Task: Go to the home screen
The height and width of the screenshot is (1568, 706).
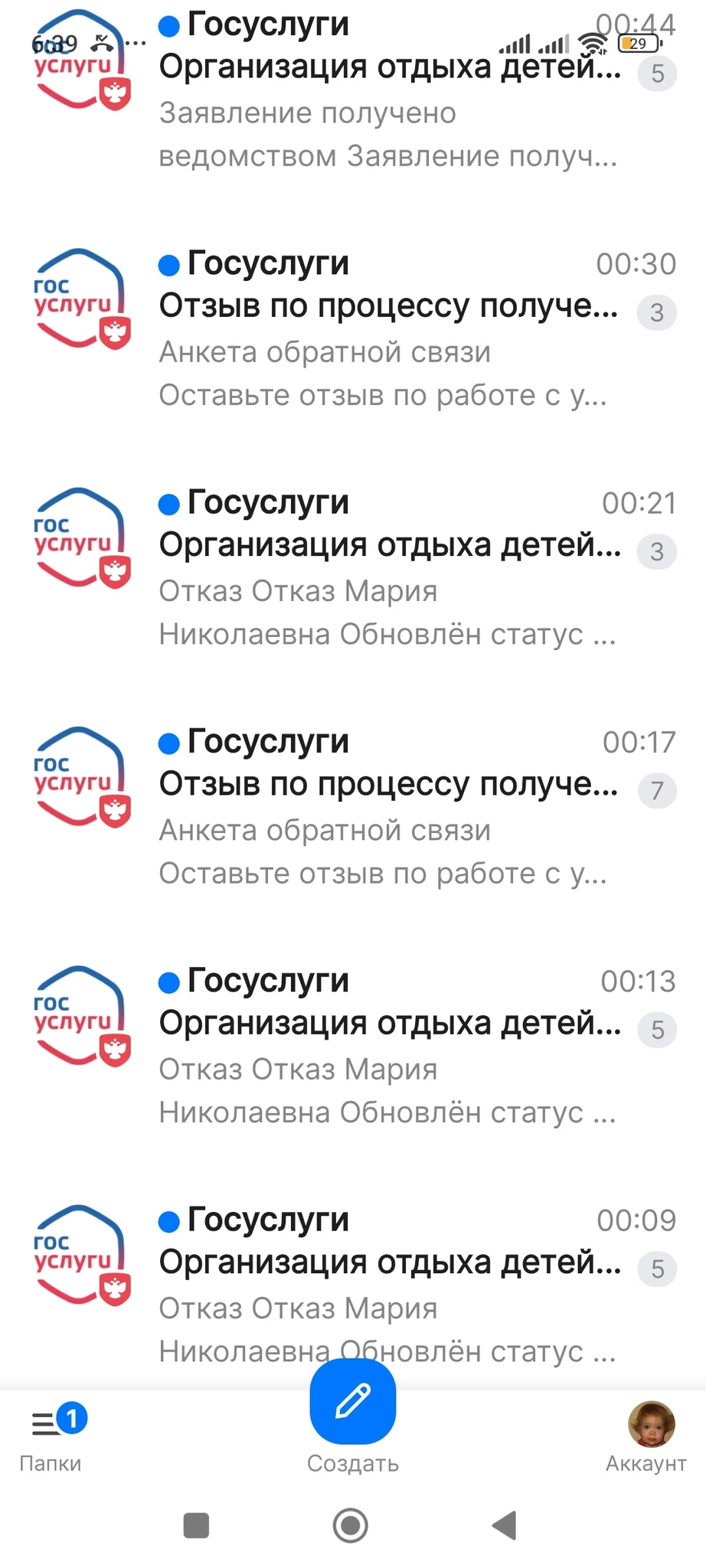Action: [x=351, y=1526]
